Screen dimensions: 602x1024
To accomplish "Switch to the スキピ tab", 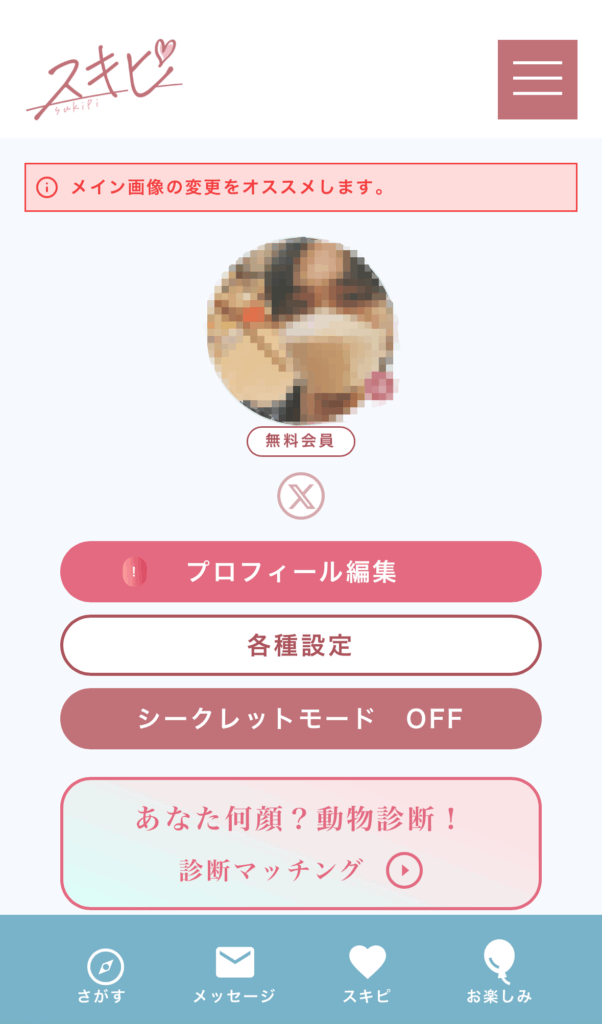I will coord(367,974).
